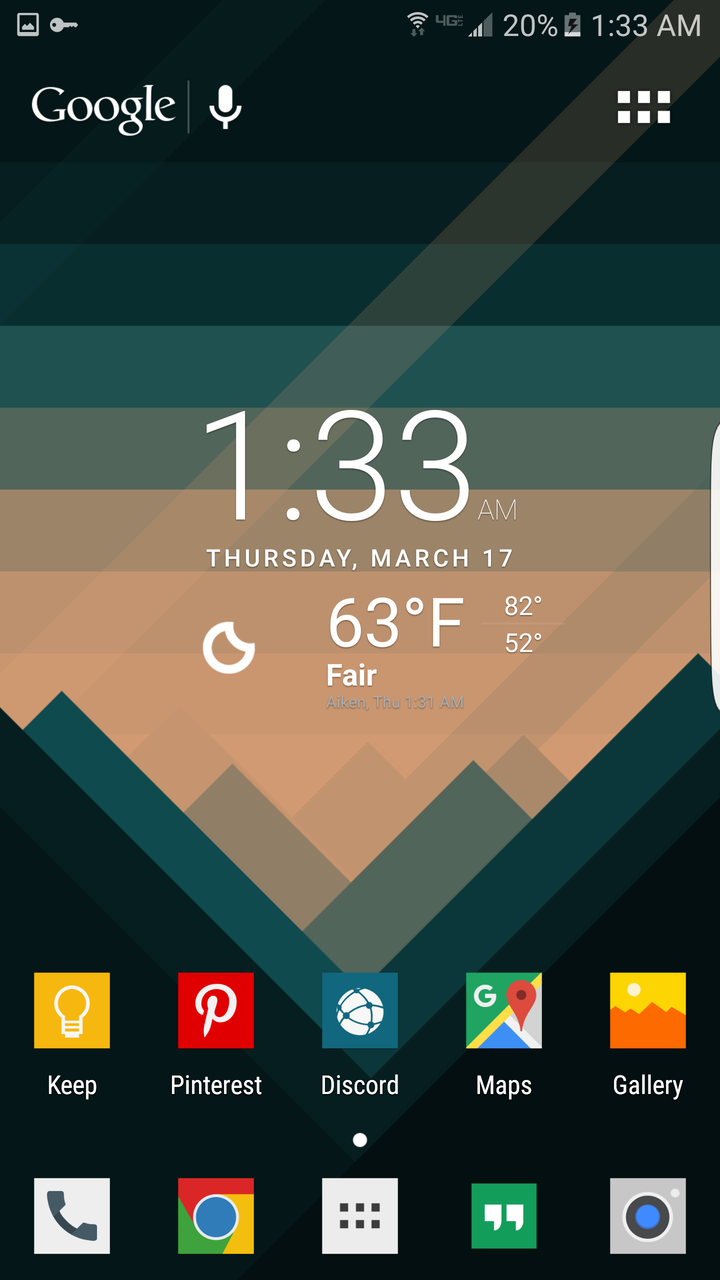This screenshot has width=720, height=1280.
Task: Launch the Camera from the dock
Action: coord(648,1216)
